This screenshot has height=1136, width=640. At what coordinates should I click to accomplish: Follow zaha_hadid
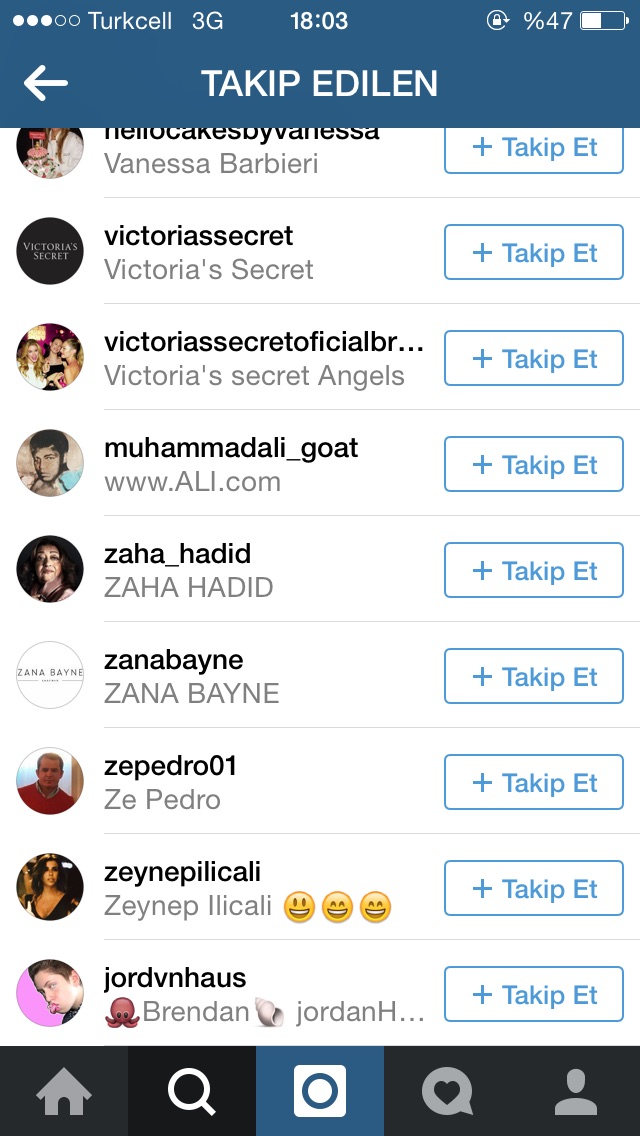point(533,571)
